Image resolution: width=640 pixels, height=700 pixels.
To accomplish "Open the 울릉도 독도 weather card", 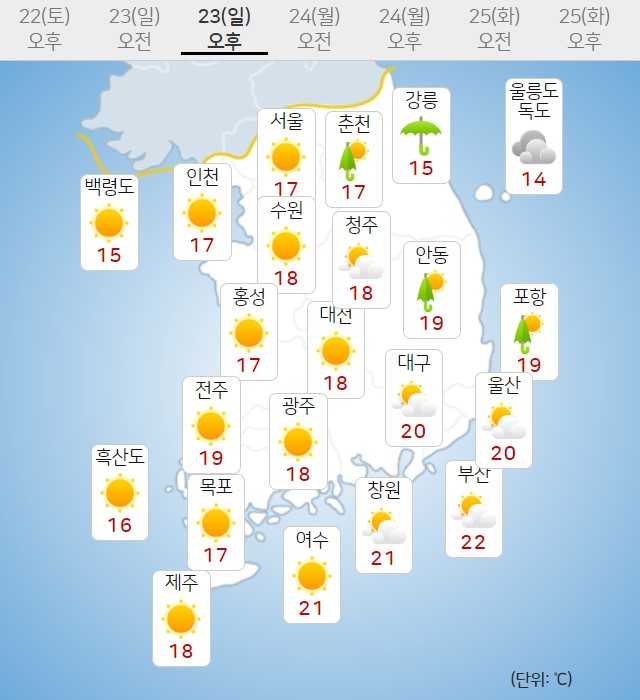I will pos(534,137).
